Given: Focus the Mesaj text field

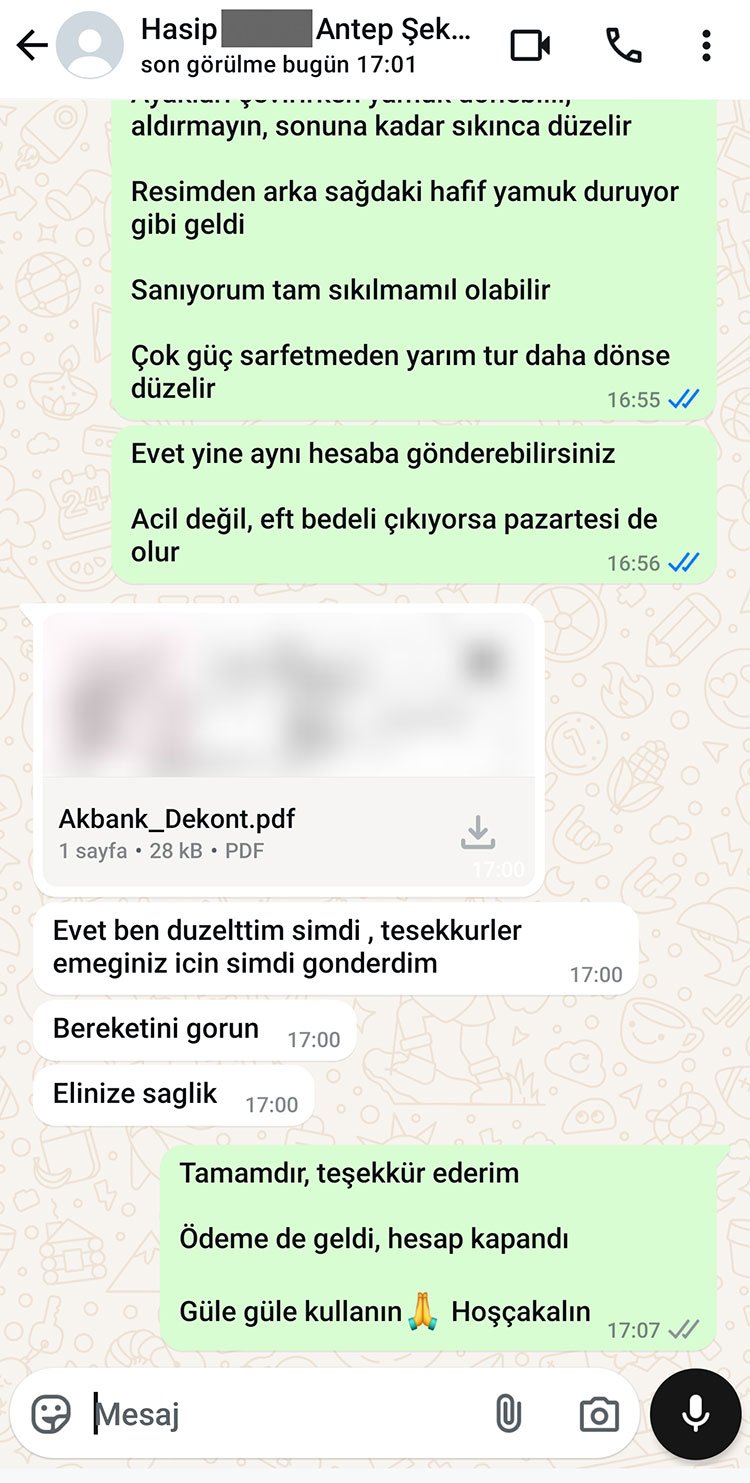Looking at the screenshot, I should (x=280, y=1414).
